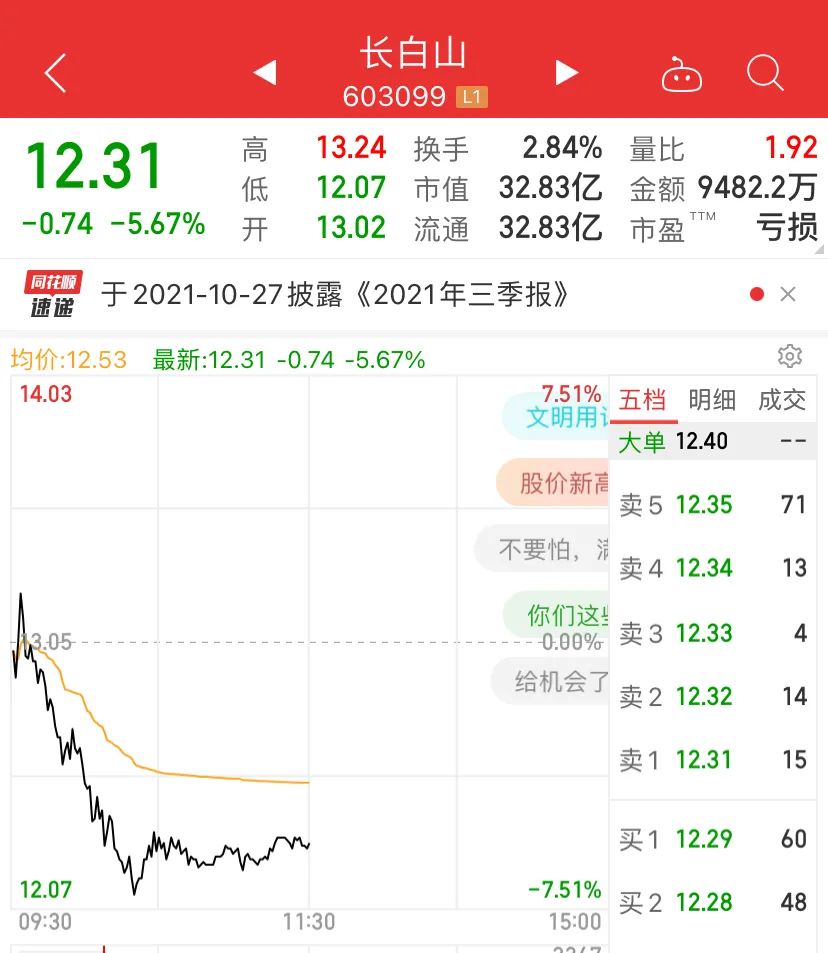Switch to the next stock
The width and height of the screenshot is (828, 953).
coord(567,72)
